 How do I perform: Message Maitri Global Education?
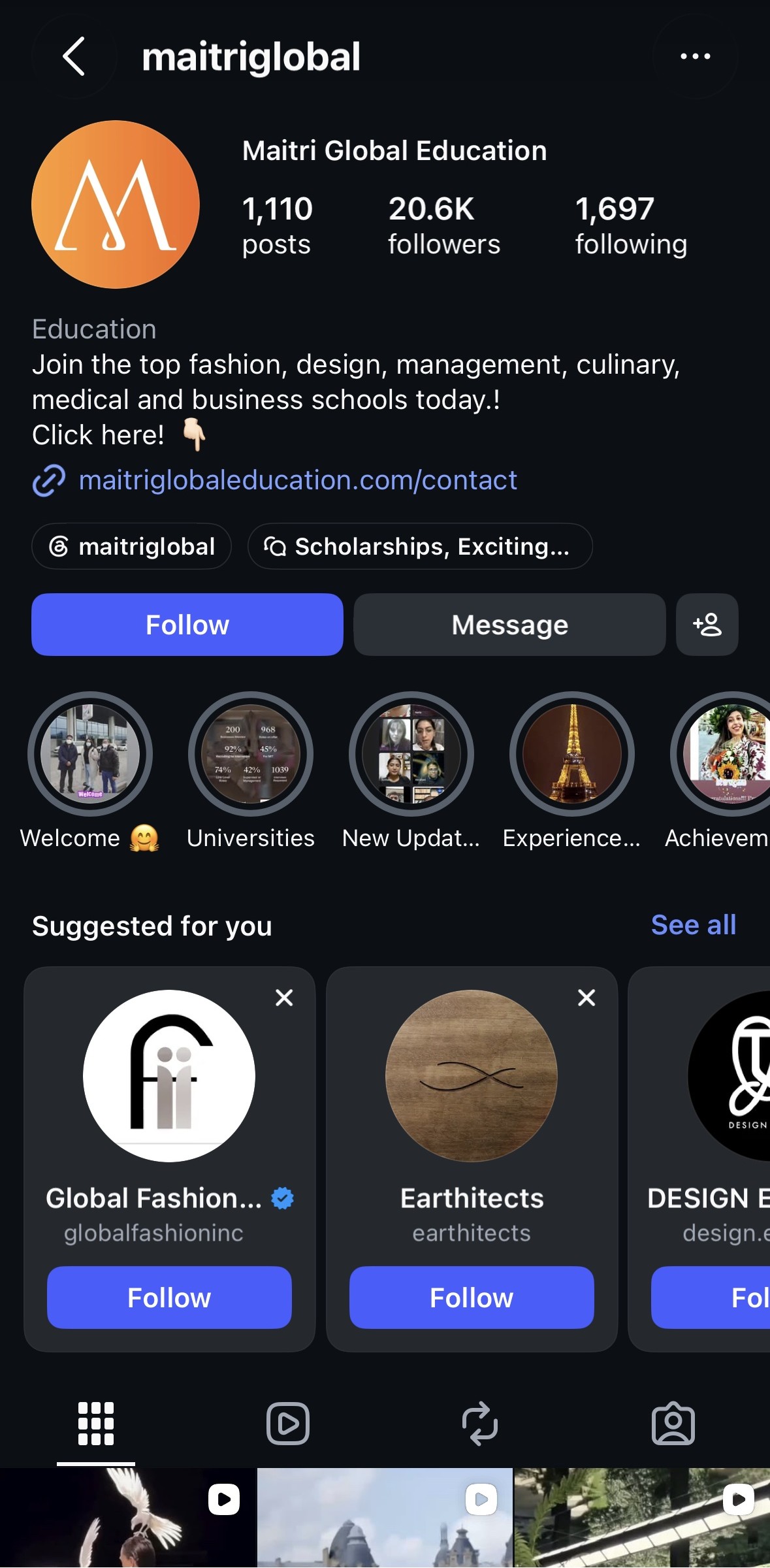click(x=509, y=625)
